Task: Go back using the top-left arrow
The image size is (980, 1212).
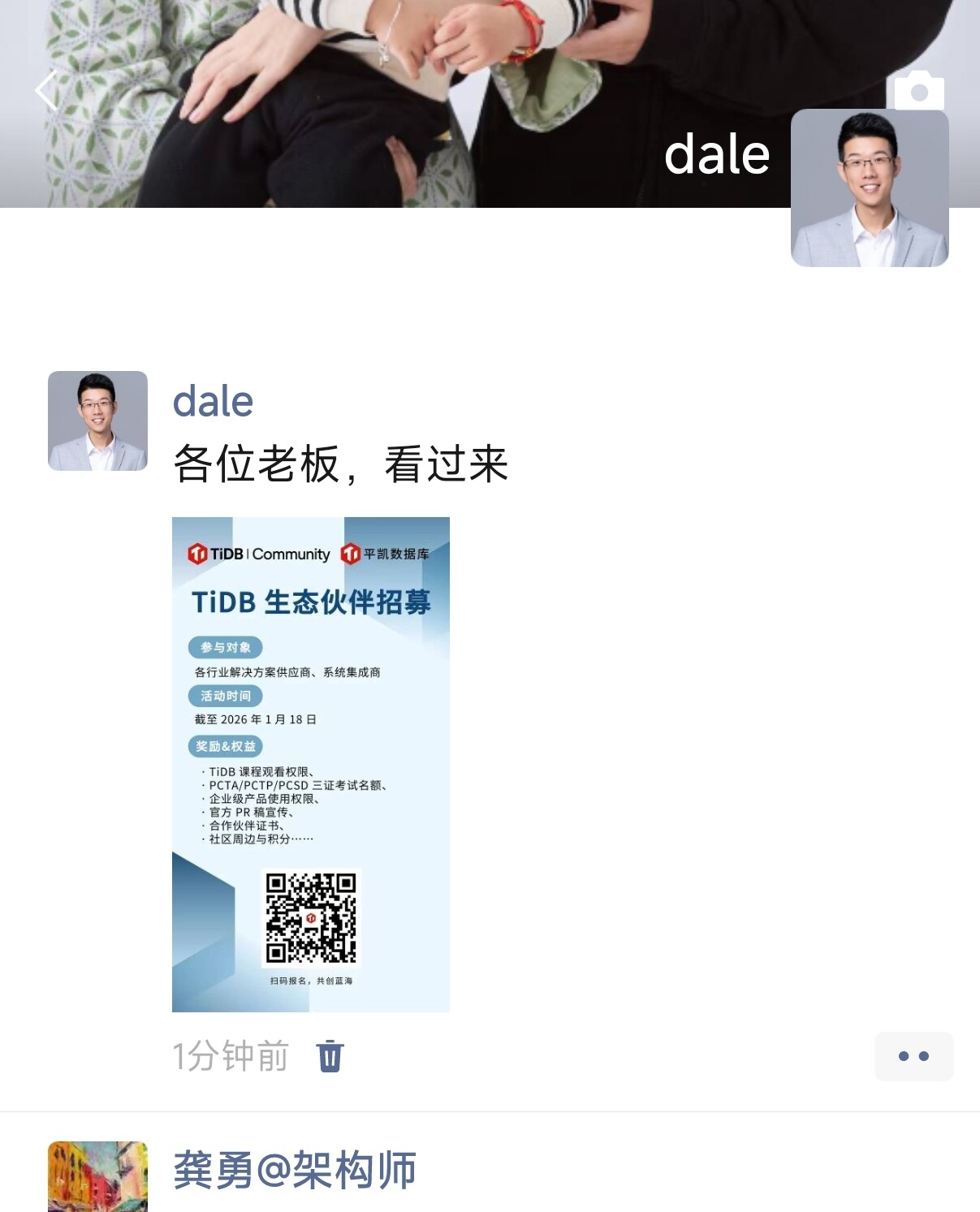Action: tap(46, 90)
